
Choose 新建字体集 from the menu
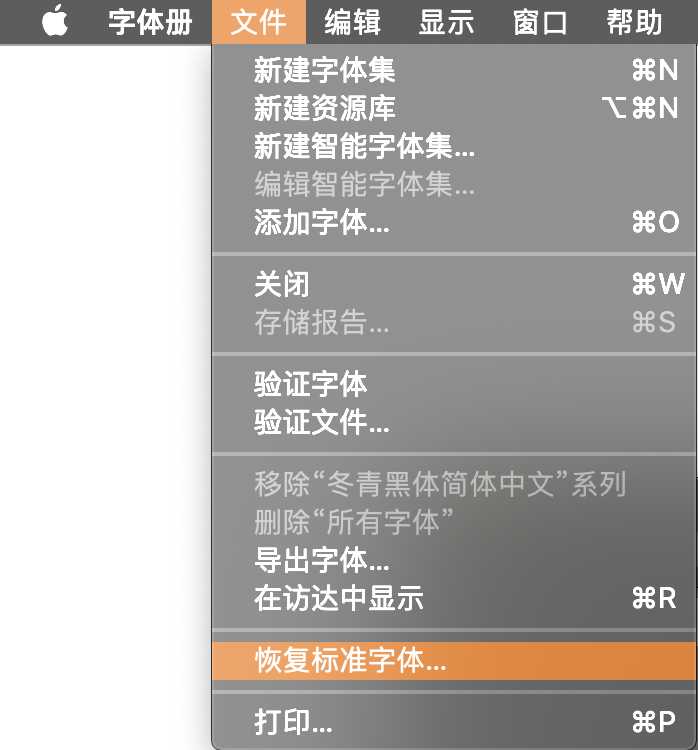click(325, 70)
